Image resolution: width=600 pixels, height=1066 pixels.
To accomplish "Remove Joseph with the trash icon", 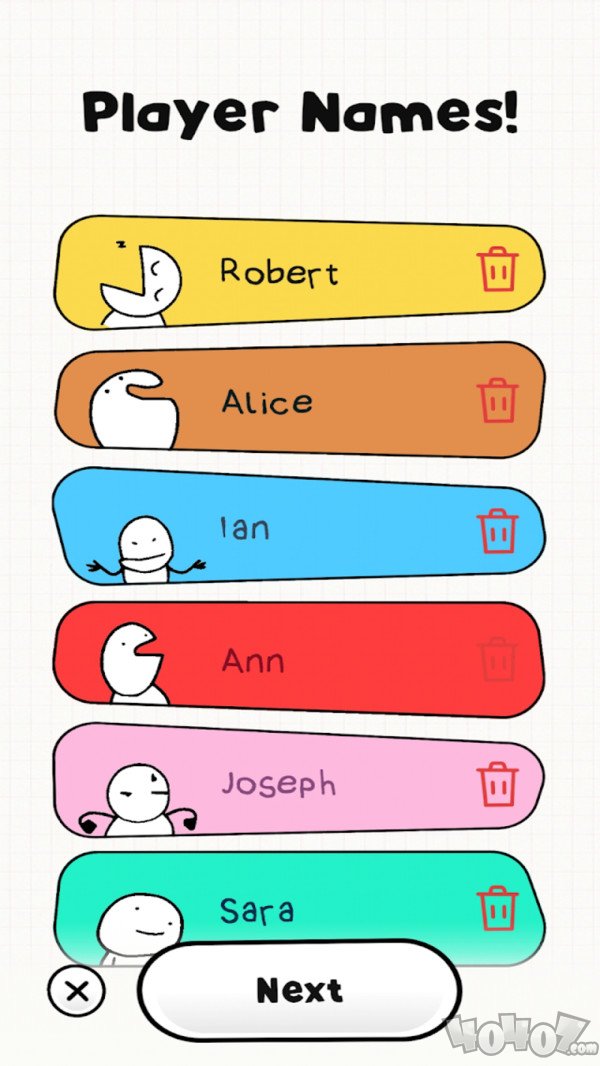I will 497,785.
